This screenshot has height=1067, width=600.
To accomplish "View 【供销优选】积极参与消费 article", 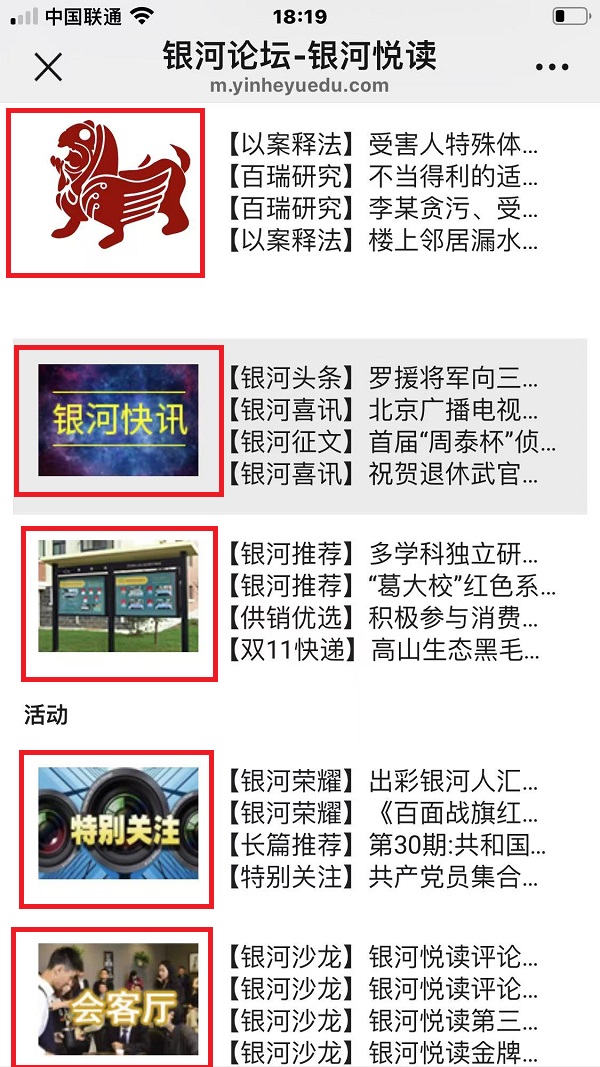I will click(382, 617).
